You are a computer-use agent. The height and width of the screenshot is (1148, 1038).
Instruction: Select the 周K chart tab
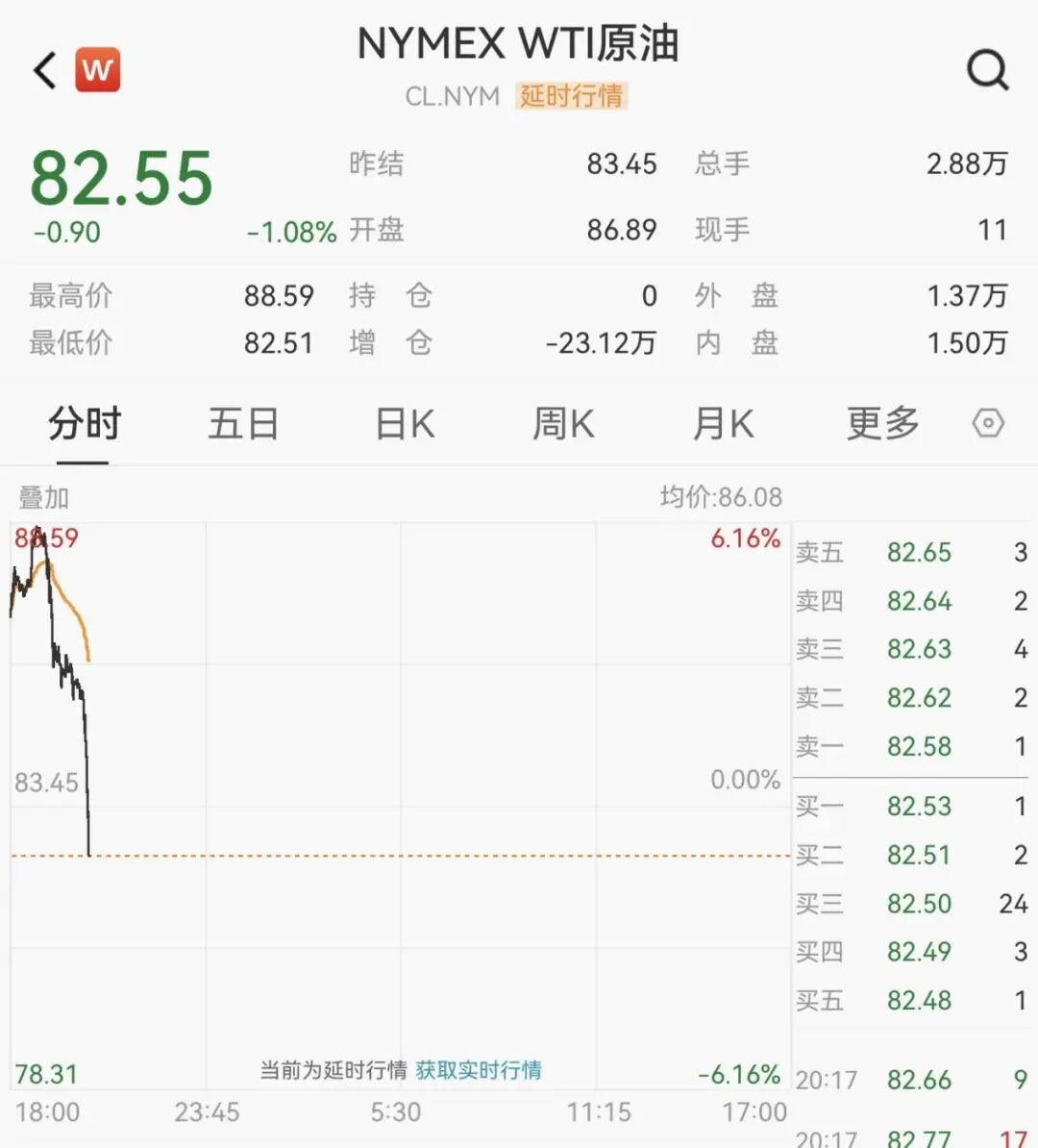click(563, 424)
